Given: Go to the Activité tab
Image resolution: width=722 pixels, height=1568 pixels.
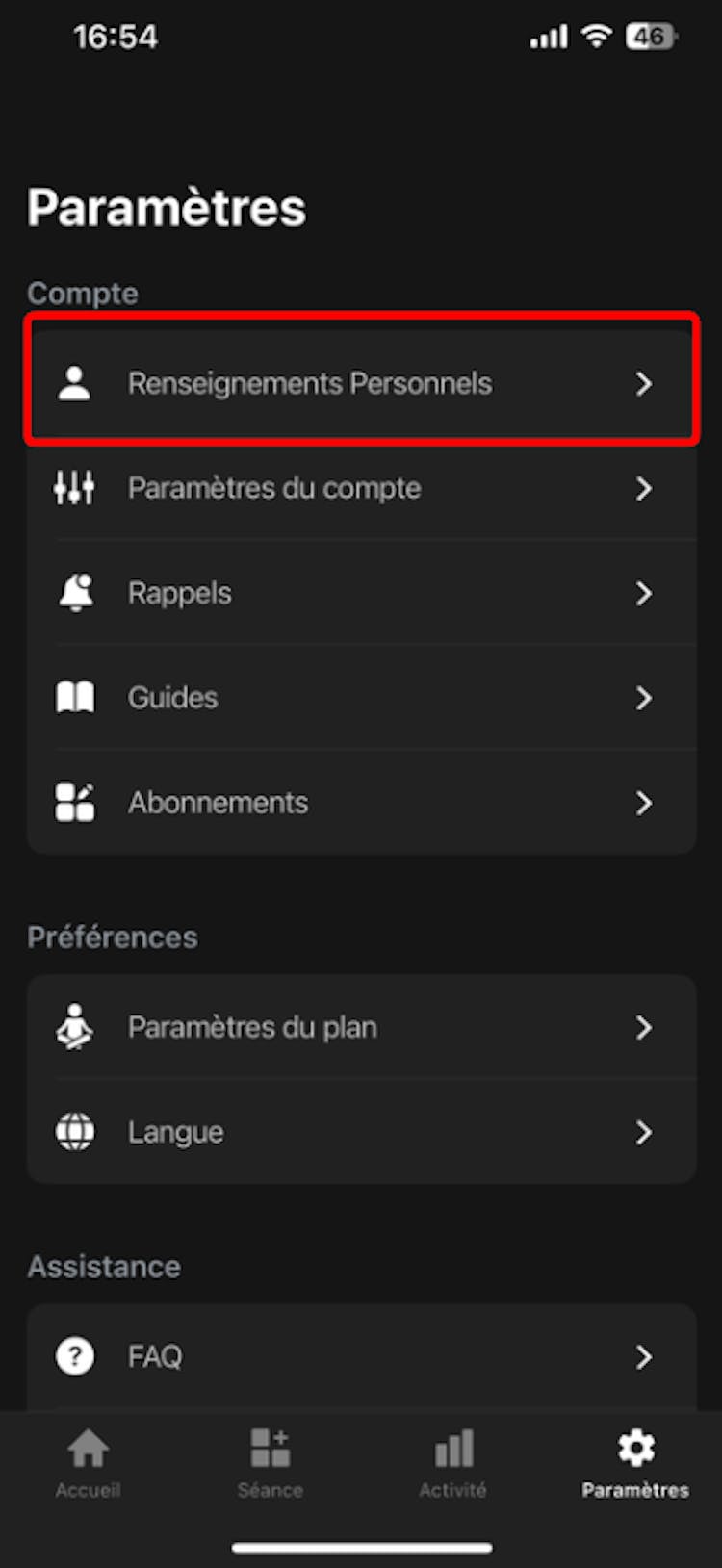Looking at the screenshot, I should [452, 1463].
